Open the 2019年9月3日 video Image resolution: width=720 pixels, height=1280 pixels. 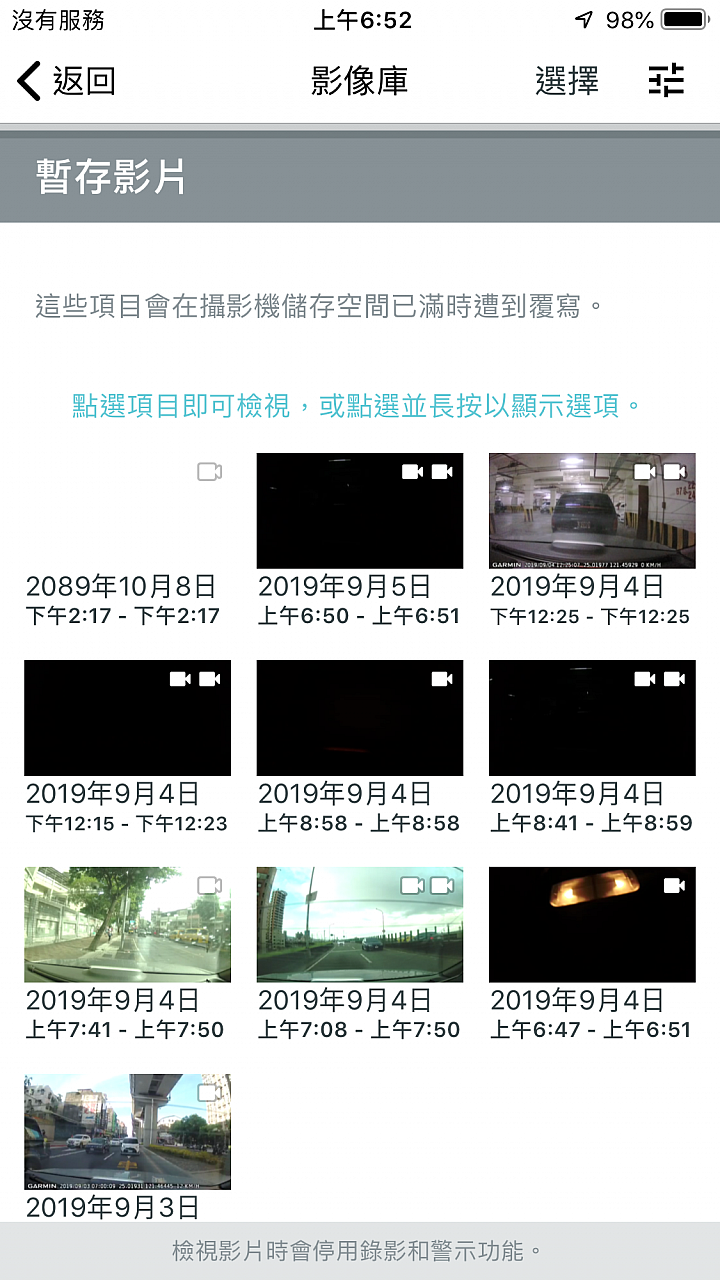pyautogui.click(x=127, y=1132)
